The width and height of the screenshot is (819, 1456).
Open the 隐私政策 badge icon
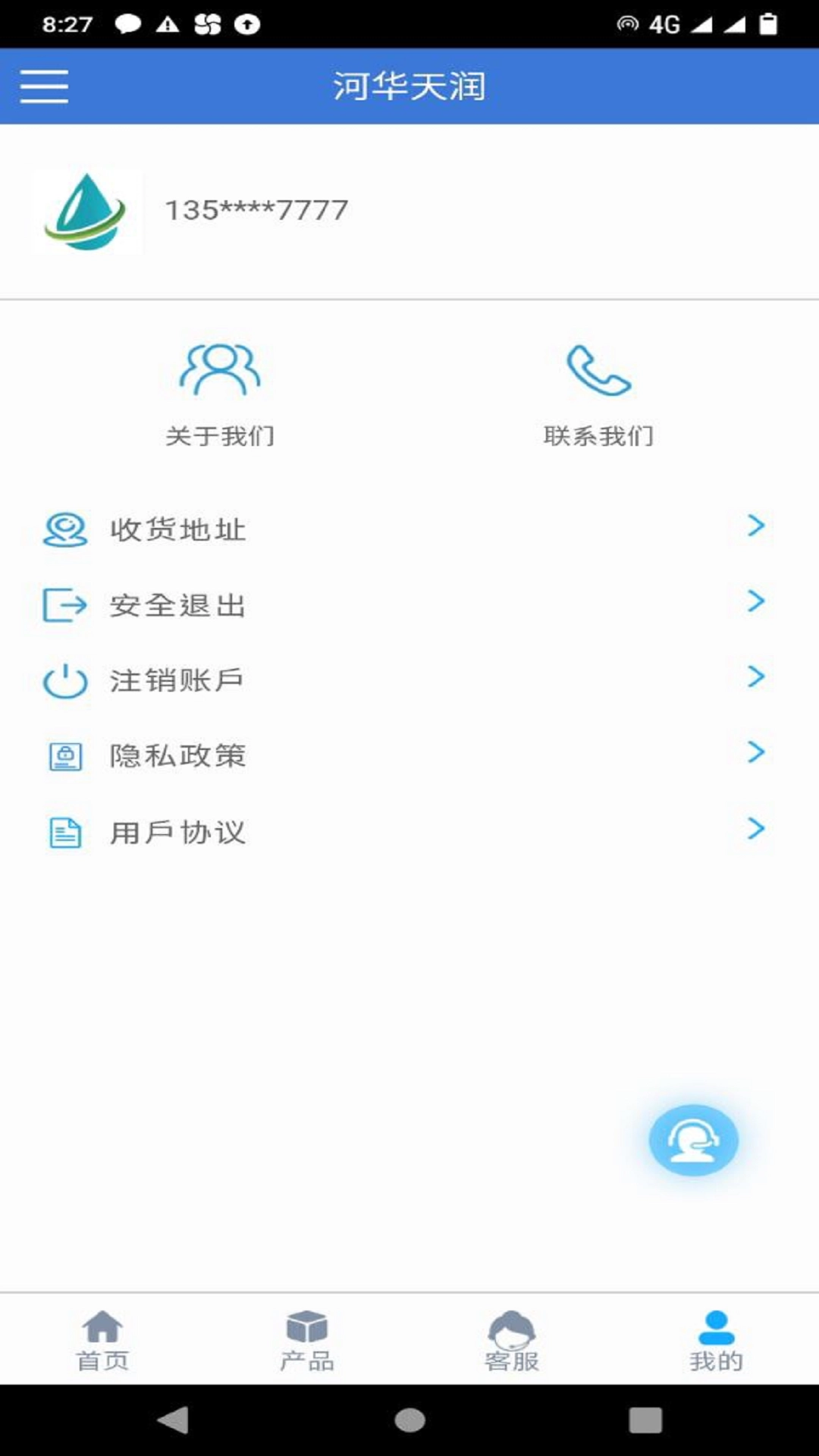tap(65, 755)
